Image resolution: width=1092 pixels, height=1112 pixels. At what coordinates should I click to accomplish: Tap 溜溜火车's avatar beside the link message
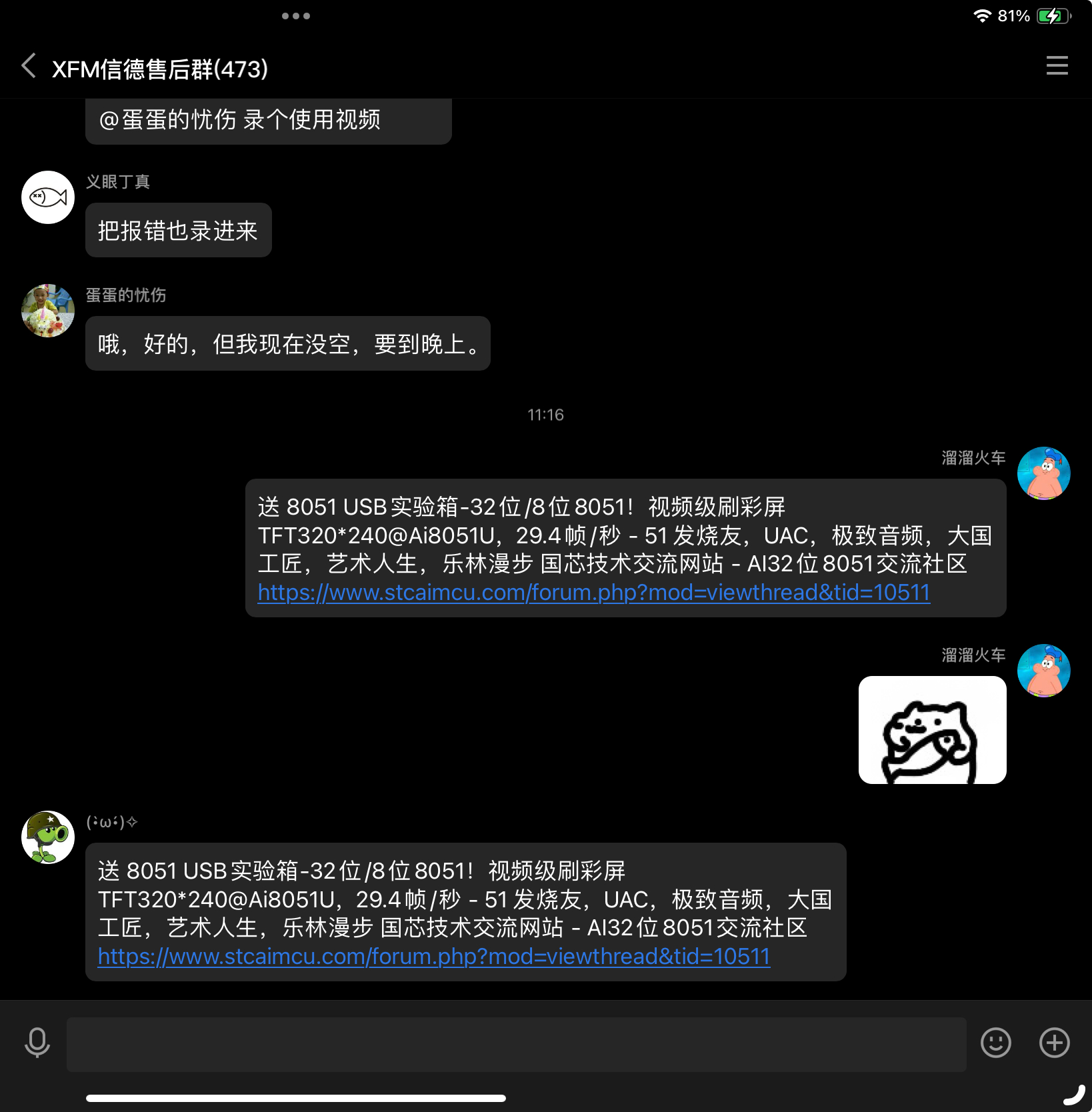coord(1043,473)
